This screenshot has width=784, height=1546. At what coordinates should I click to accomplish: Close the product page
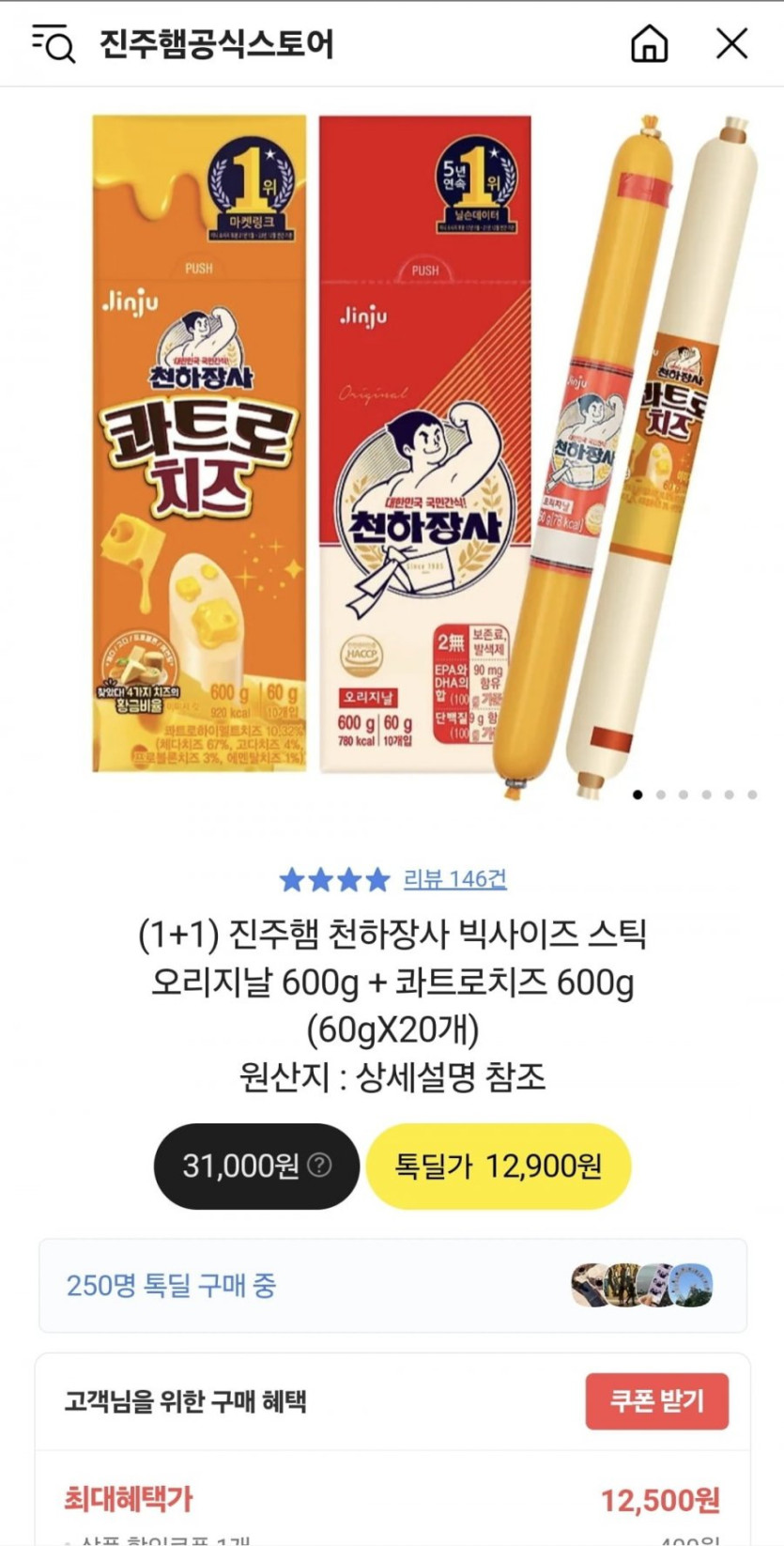tap(731, 43)
